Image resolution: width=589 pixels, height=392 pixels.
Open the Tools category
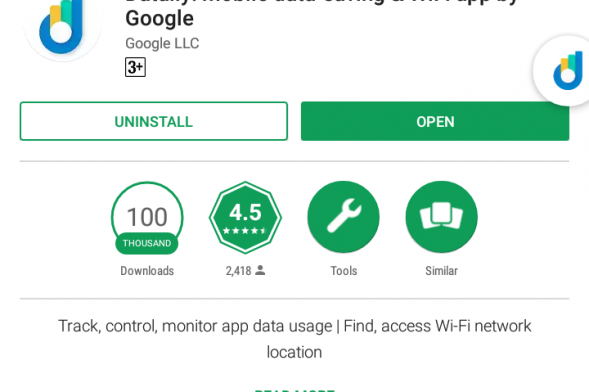pos(343,217)
